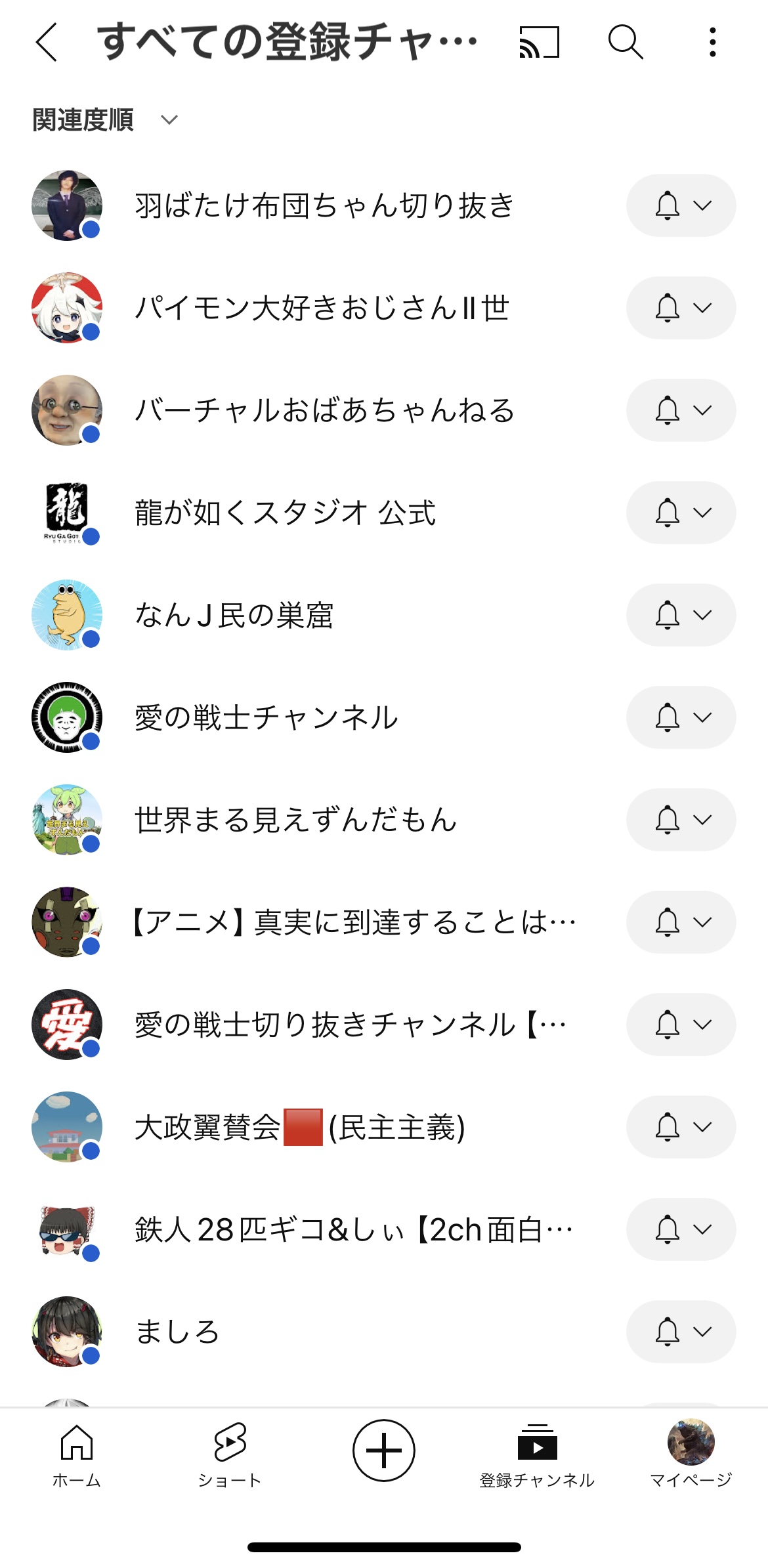Open the 鉄人28匹ギコ&しぃ channel
This screenshot has width=768, height=1568.
[353, 1229]
